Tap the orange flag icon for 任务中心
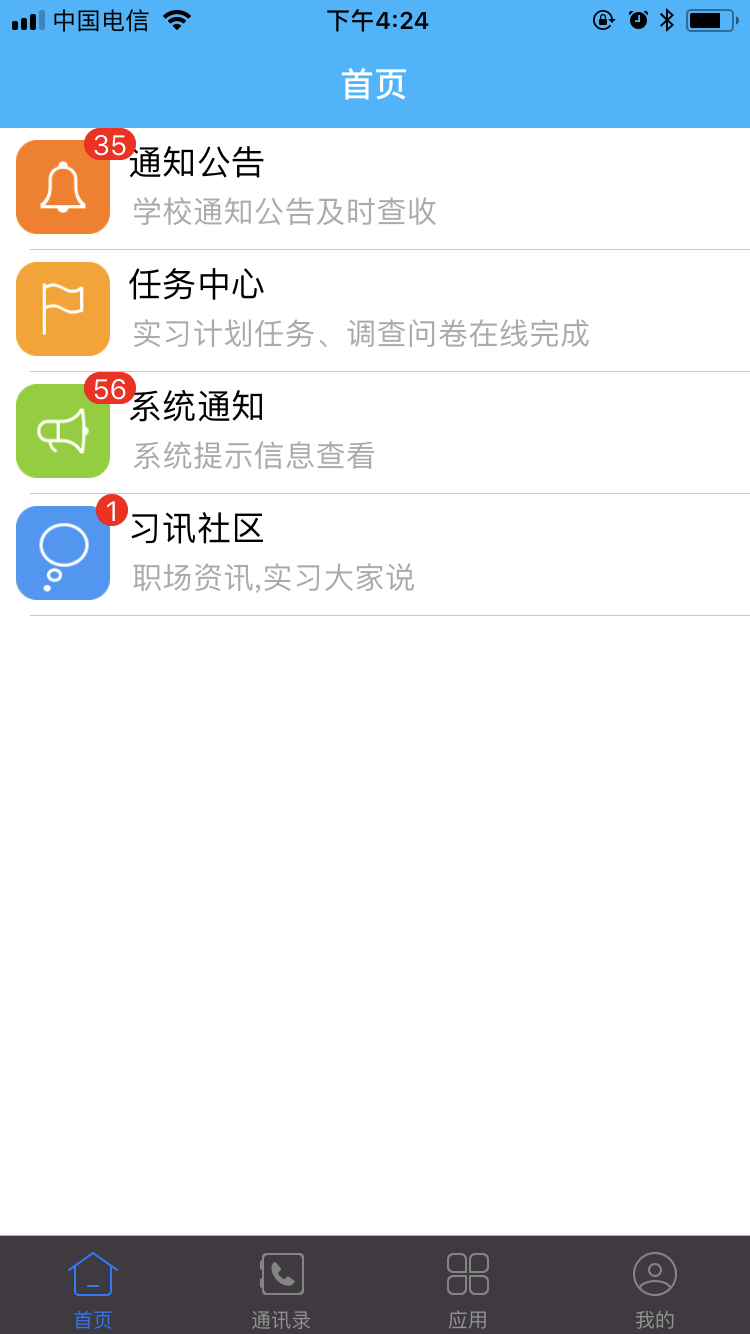 pos(63,309)
